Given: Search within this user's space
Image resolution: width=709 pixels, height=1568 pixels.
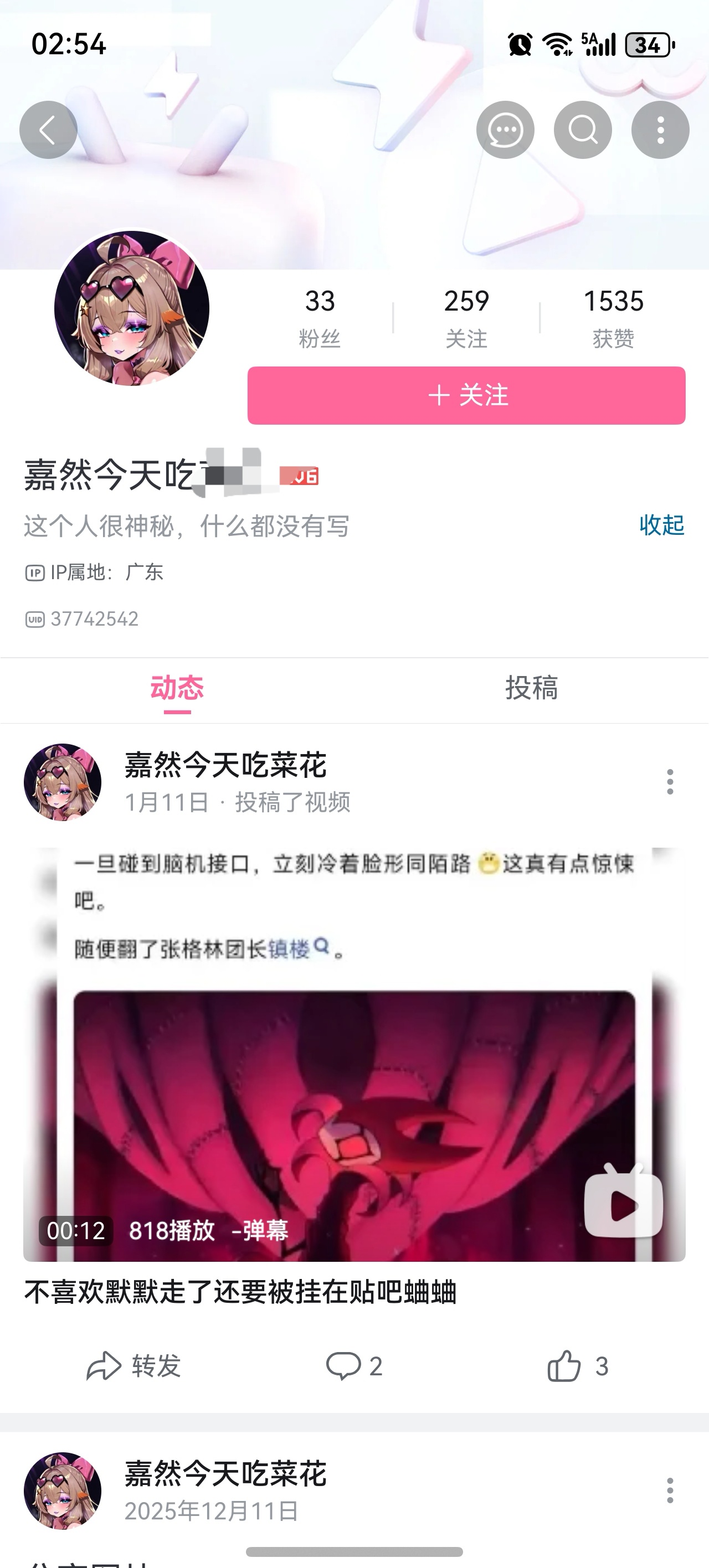Looking at the screenshot, I should [582, 130].
